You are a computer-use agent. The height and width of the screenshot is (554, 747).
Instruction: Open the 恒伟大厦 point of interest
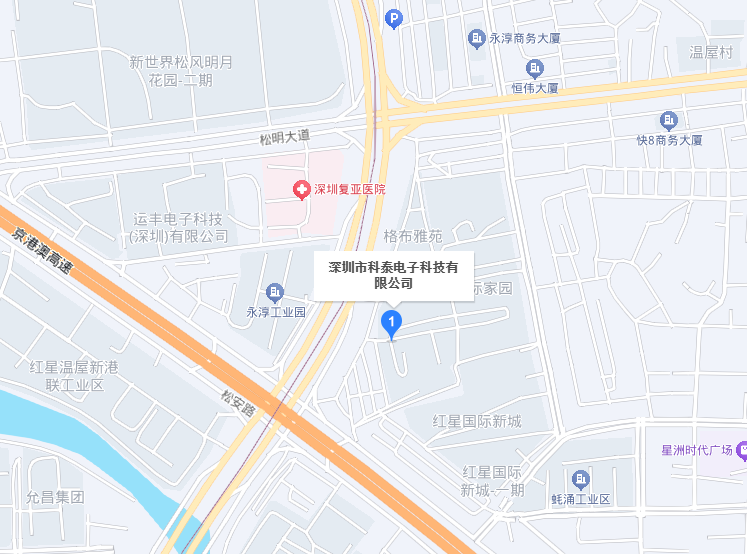[x=535, y=69]
